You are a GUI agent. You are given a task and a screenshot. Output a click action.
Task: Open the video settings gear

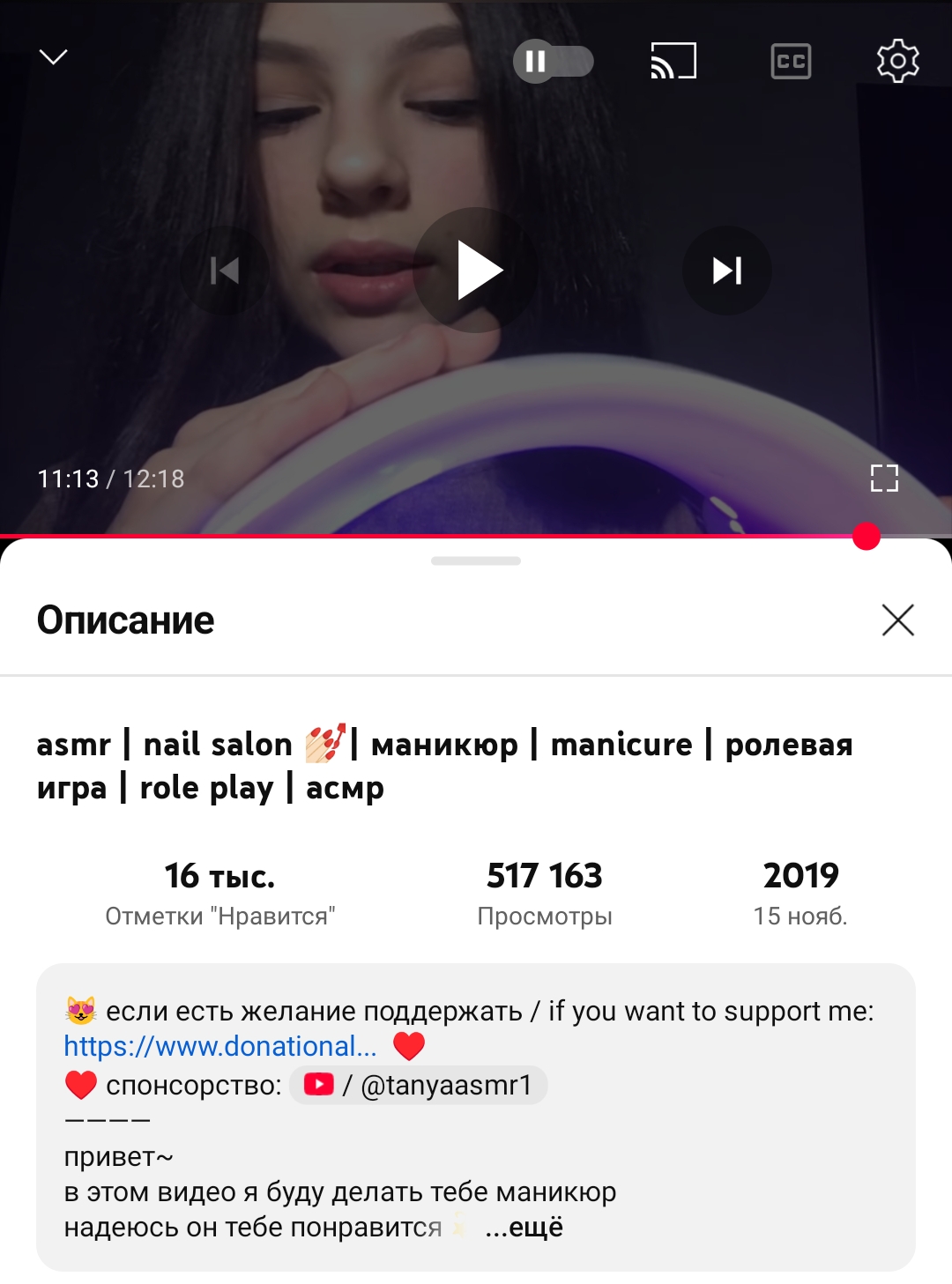point(897,61)
